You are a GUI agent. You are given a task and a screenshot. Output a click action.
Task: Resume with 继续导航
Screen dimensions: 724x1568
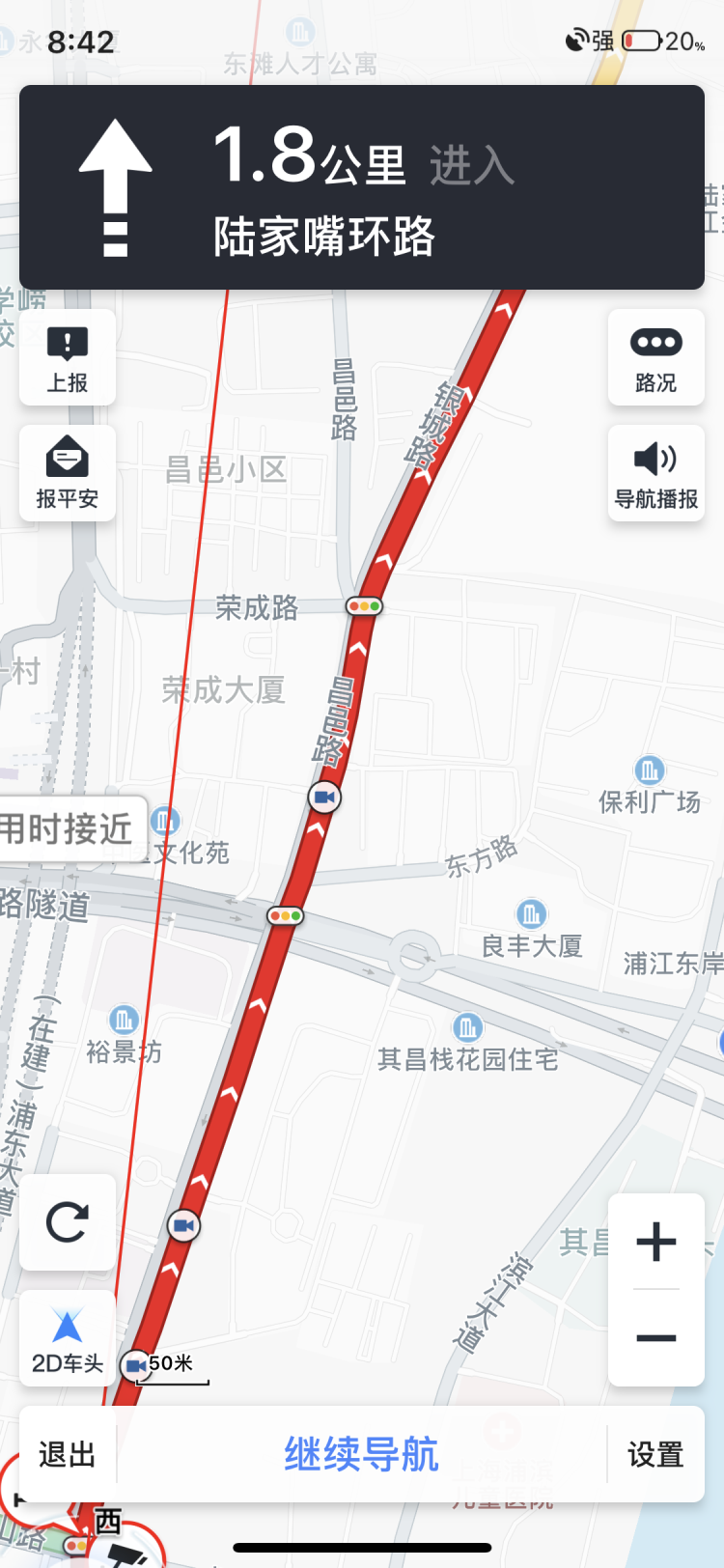click(362, 1454)
